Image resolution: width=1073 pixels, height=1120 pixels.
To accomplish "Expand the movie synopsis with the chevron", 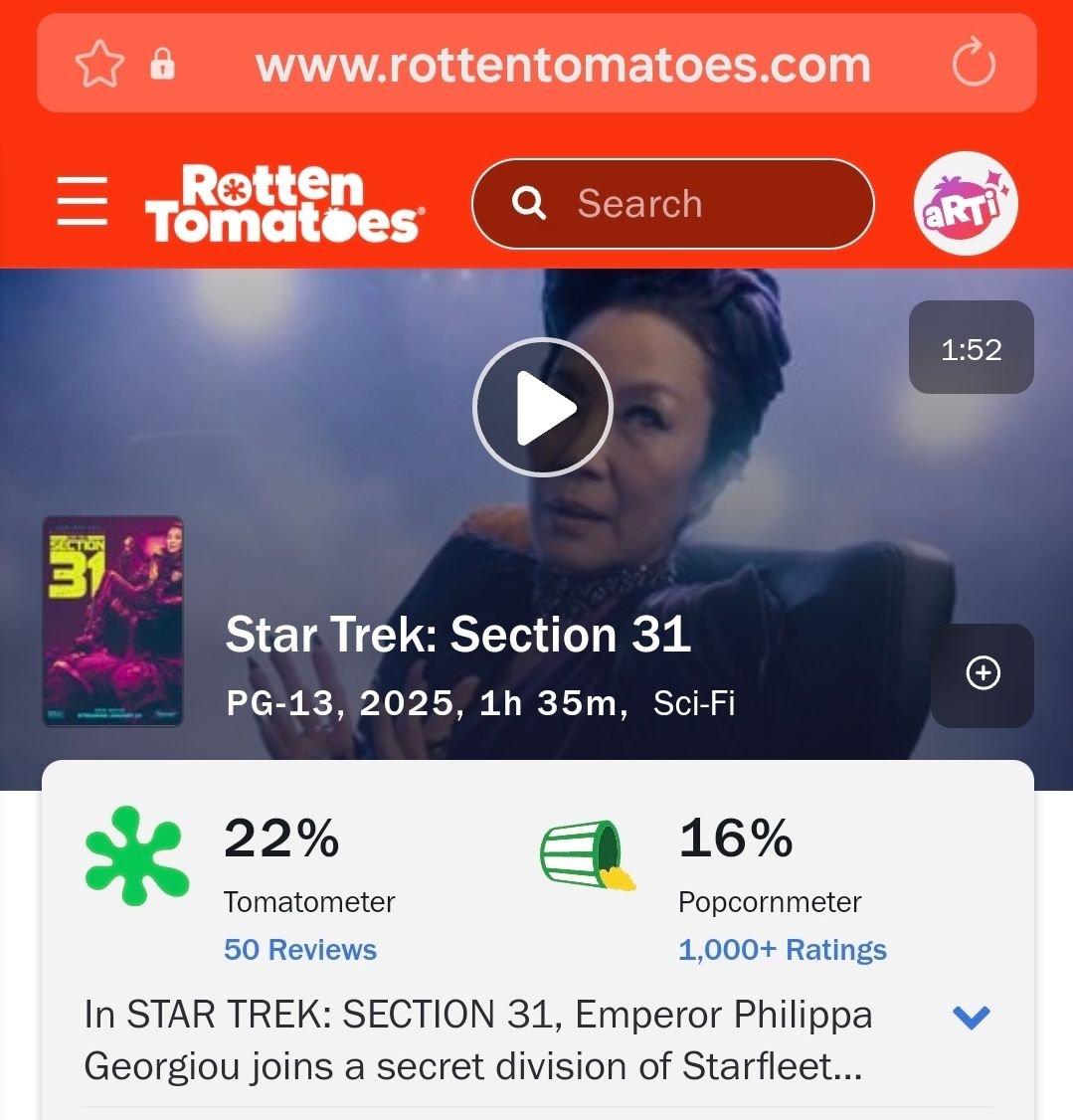I will [971, 1017].
